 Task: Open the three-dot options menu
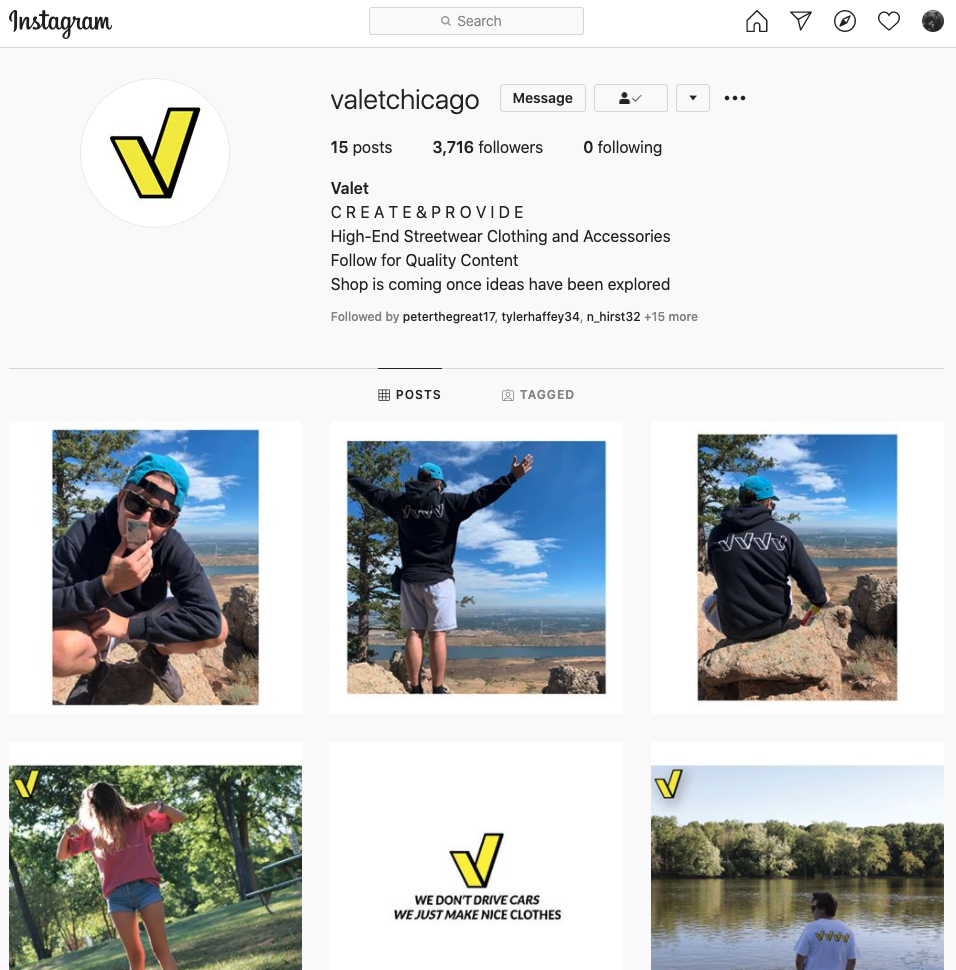tap(735, 98)
